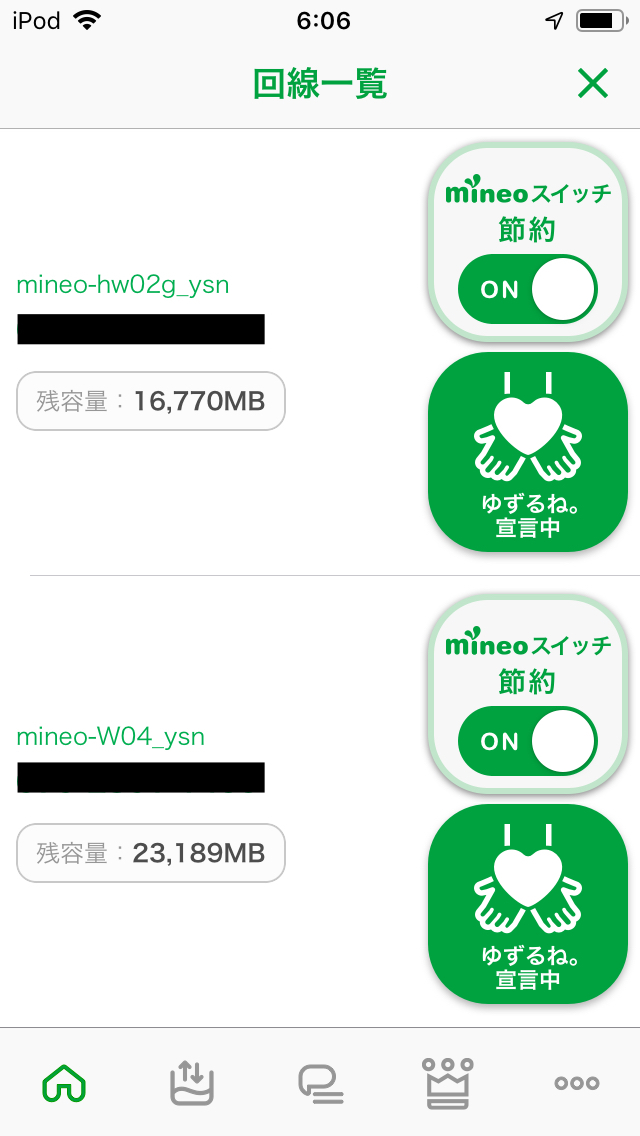Select the mineo-hw02g_ysn line

tap(123, 285)
